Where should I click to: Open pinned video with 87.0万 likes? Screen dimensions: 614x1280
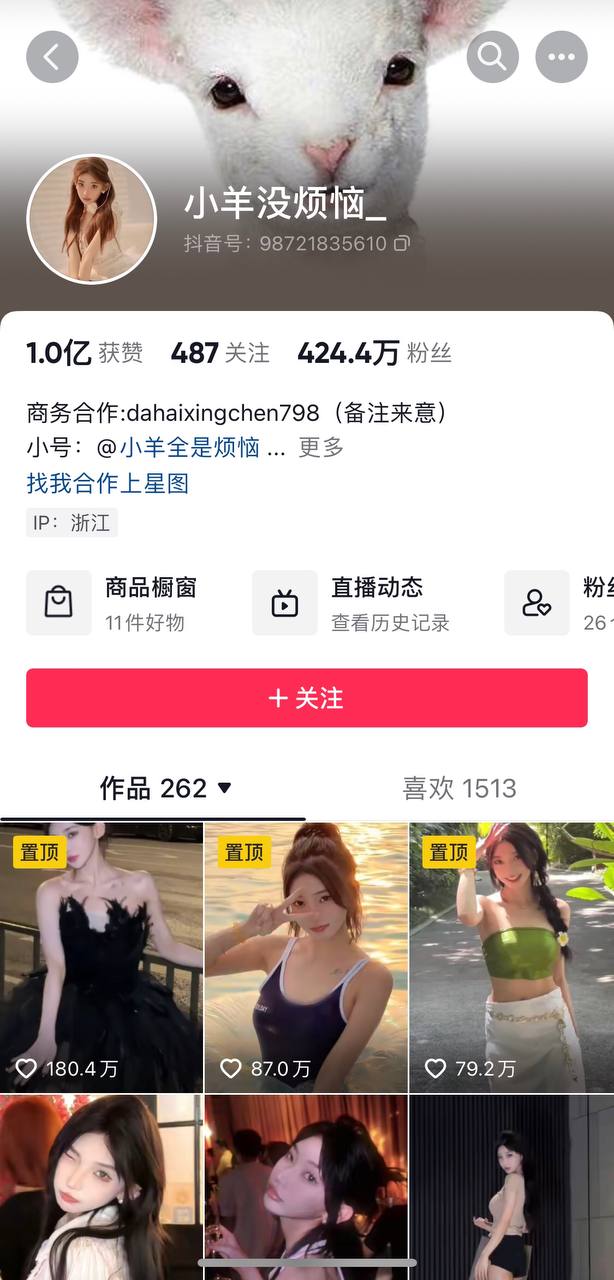pos(306,957)
